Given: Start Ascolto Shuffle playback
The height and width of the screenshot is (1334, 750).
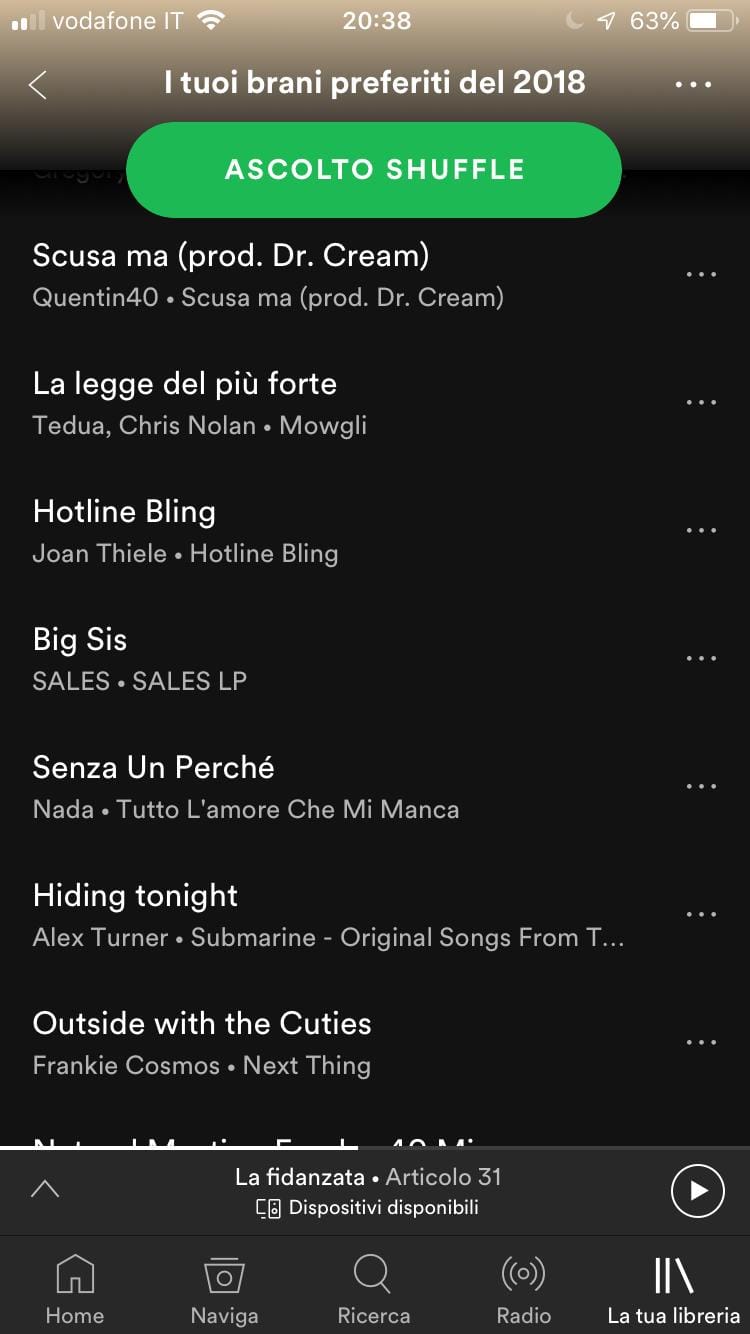Looking at the screenshot, I should pyautogui.click(x=374, y=170).
